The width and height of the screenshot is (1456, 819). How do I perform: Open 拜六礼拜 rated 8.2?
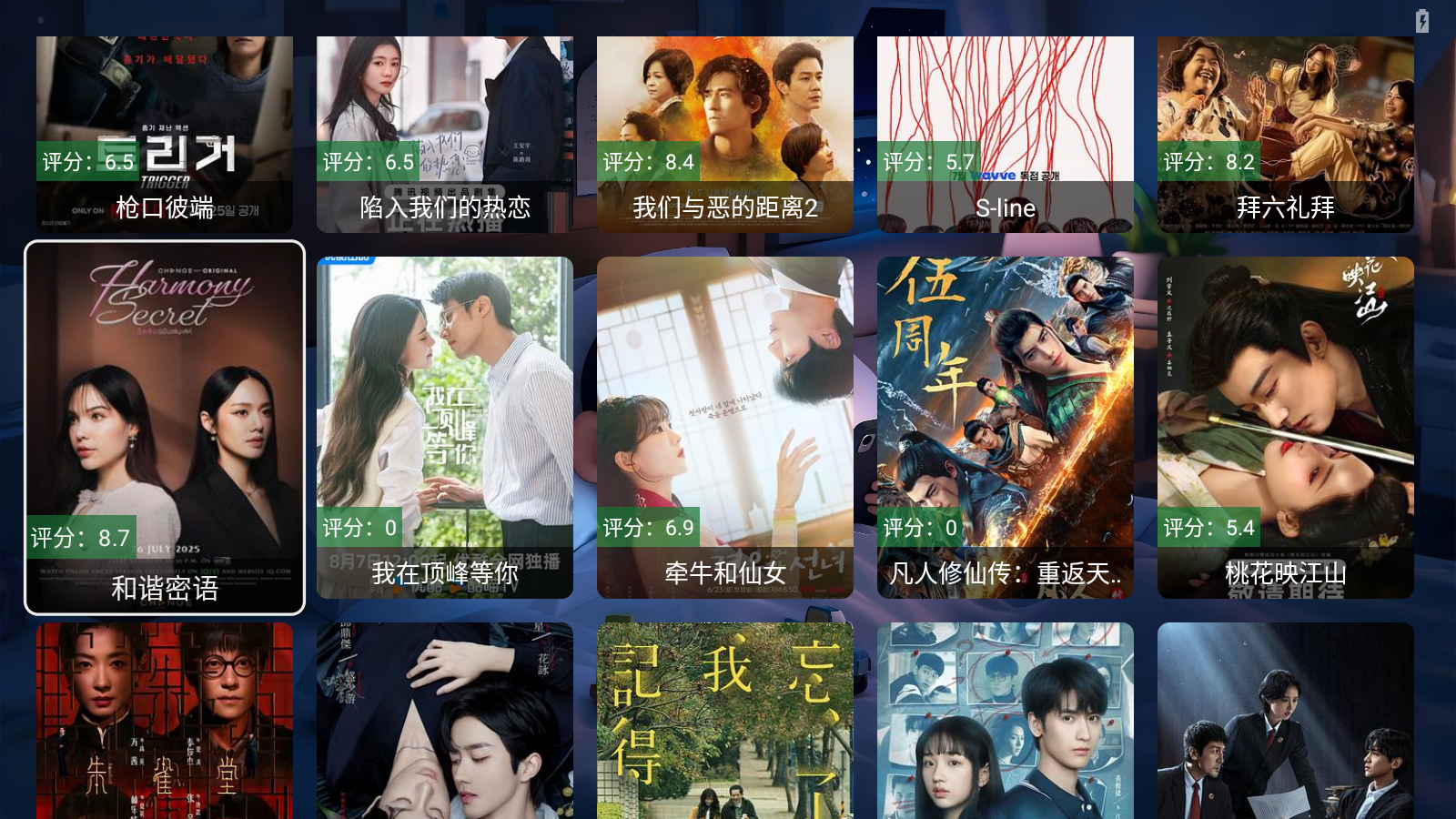pyautogui.click(x=1286, y=134)
